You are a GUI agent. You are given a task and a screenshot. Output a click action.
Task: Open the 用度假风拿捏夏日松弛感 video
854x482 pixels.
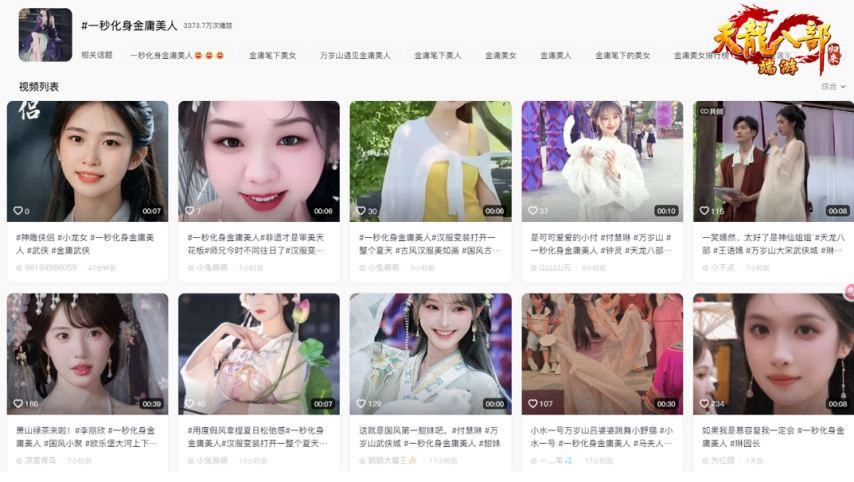tap(259, 354)
